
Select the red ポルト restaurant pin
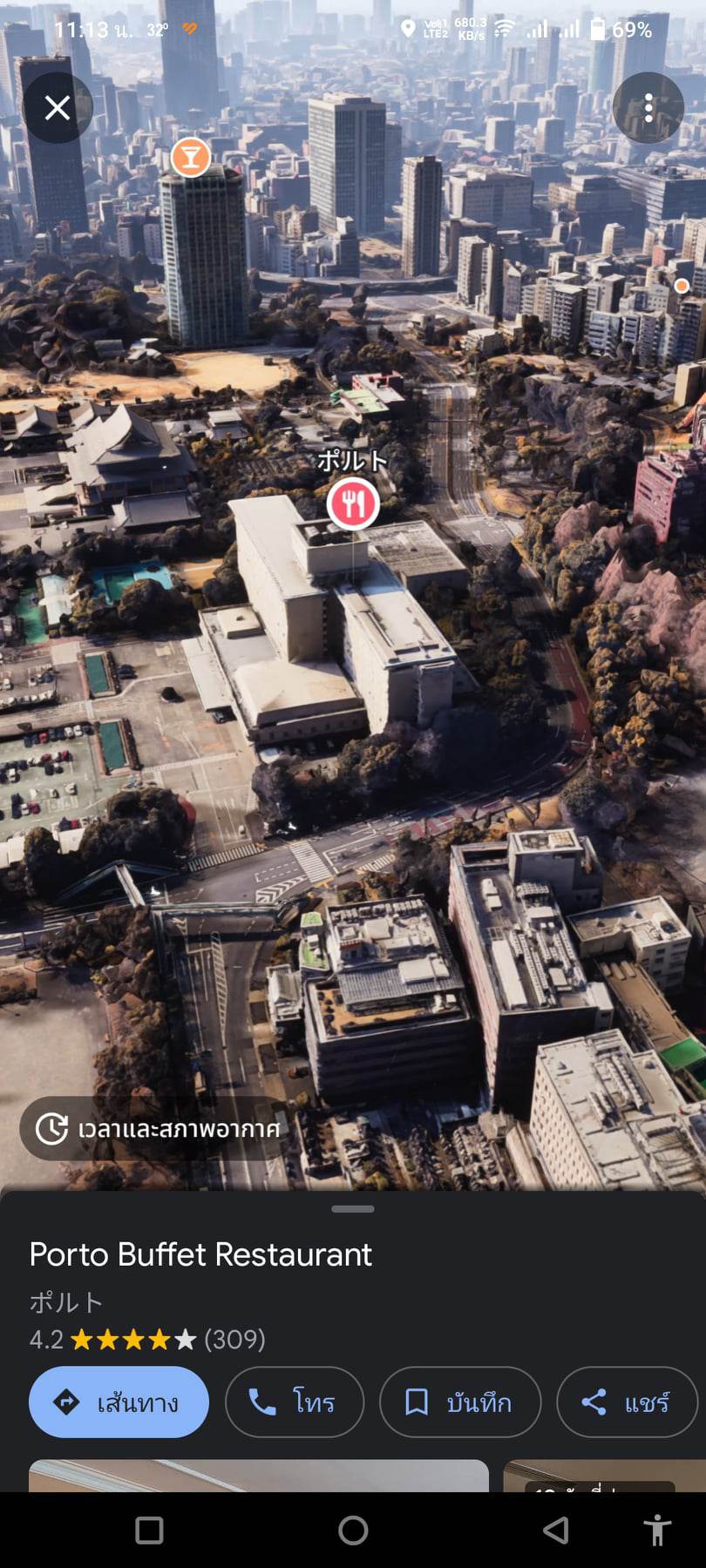point(352,504)
